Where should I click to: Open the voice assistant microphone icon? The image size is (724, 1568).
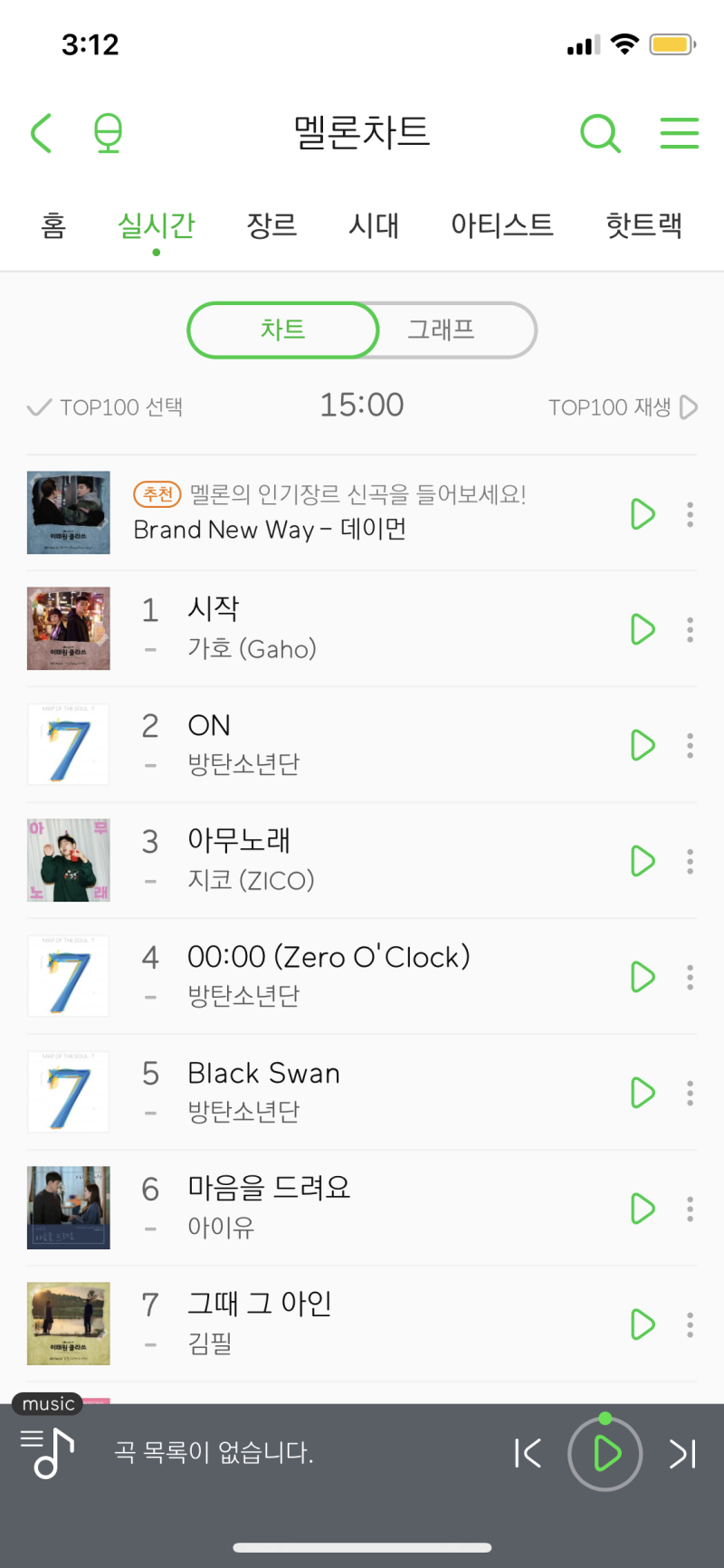108,133
